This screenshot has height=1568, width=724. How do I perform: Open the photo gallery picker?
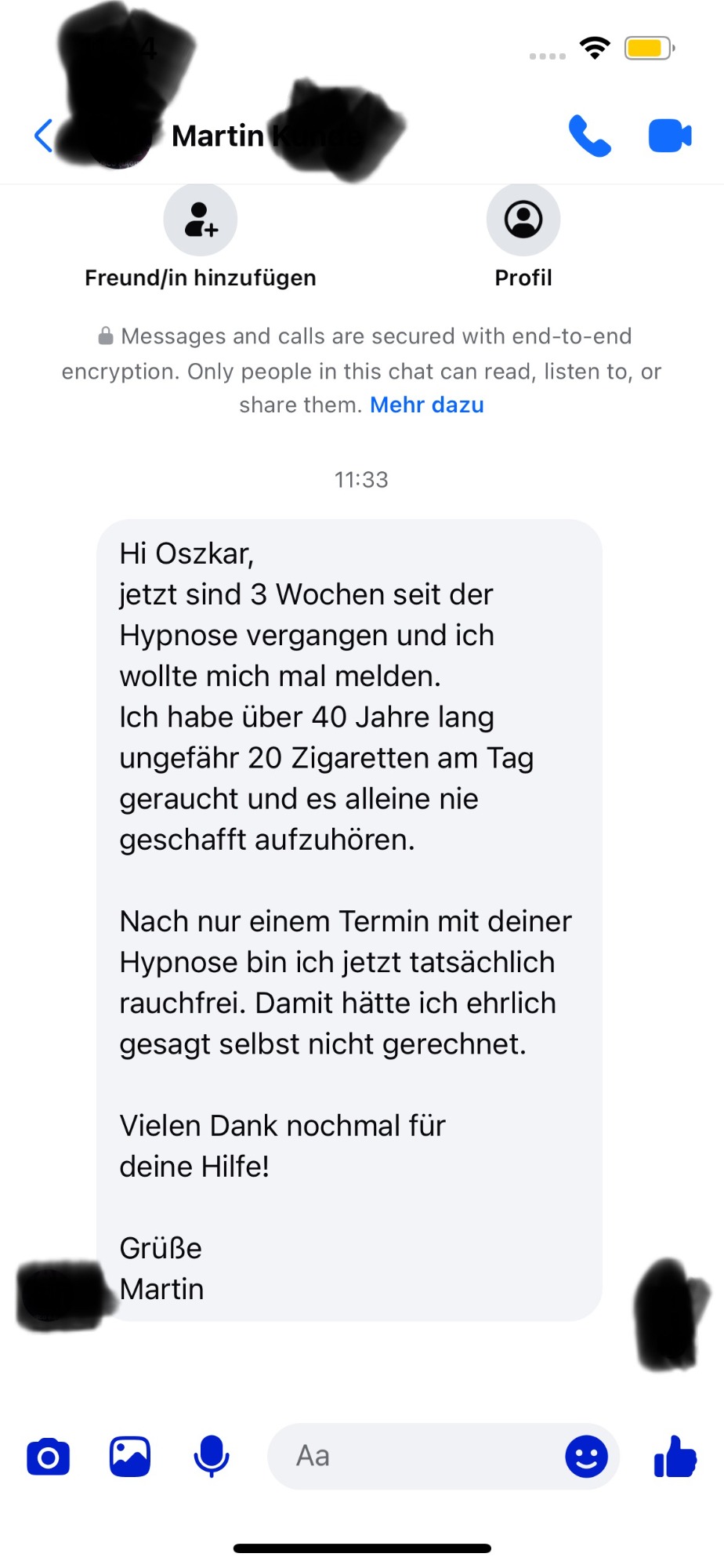tap(130, 1457)
